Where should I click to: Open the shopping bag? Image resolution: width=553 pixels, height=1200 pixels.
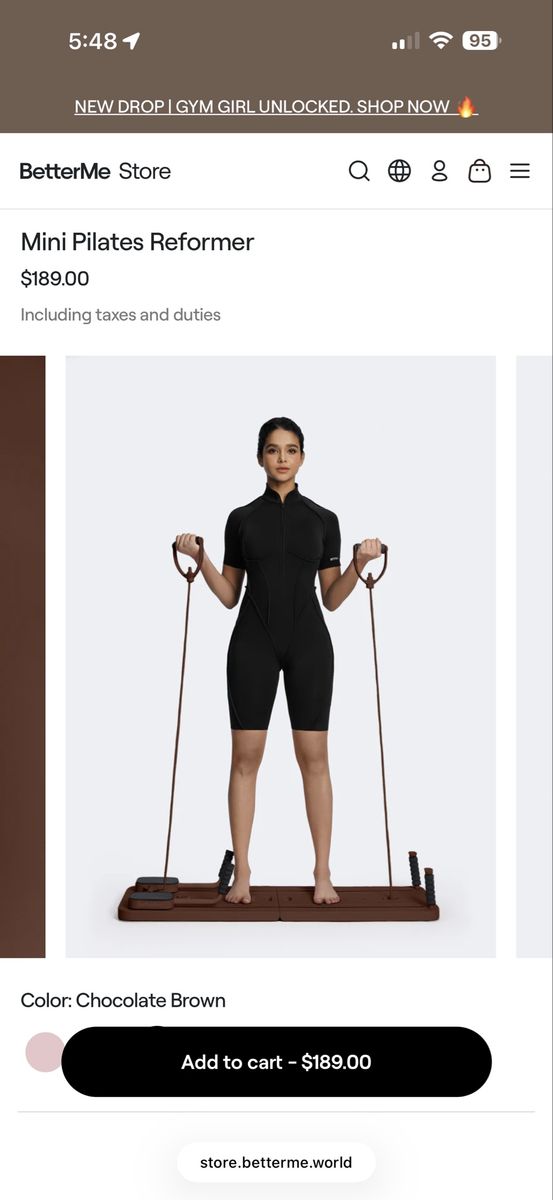pos(480,171)
